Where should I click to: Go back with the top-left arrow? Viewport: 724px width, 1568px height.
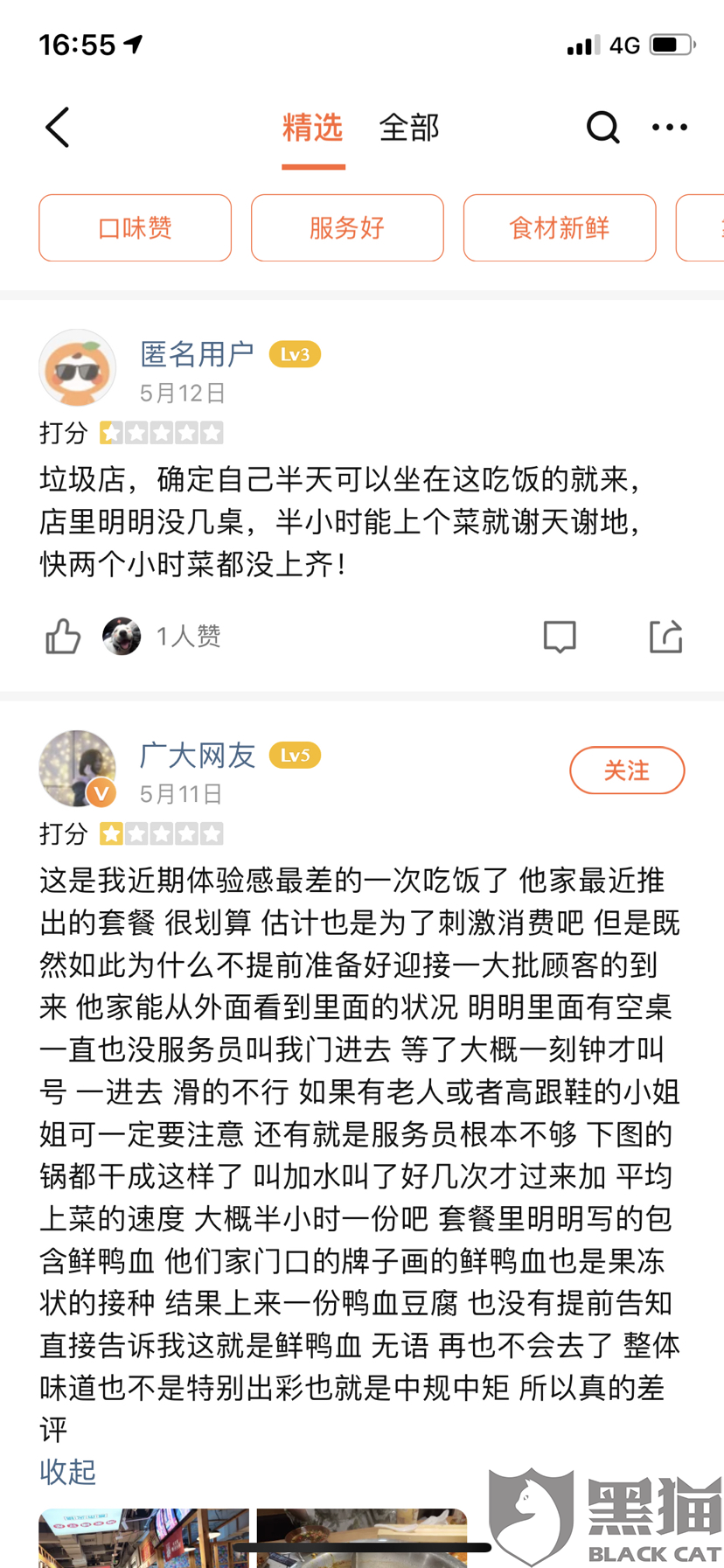pyautogui.click(x=58, y=128)
